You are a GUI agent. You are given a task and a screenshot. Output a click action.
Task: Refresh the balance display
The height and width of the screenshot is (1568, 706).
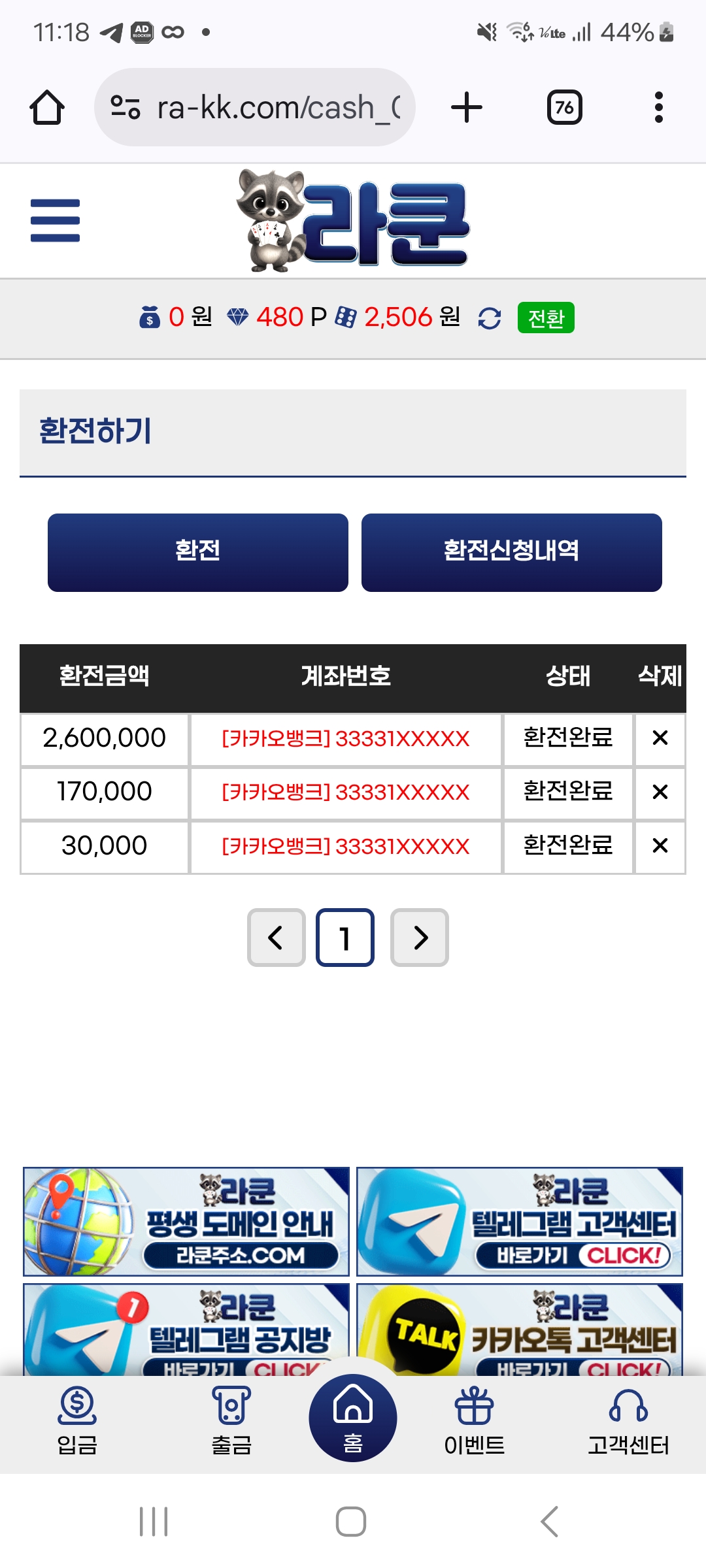coord(489,318)
